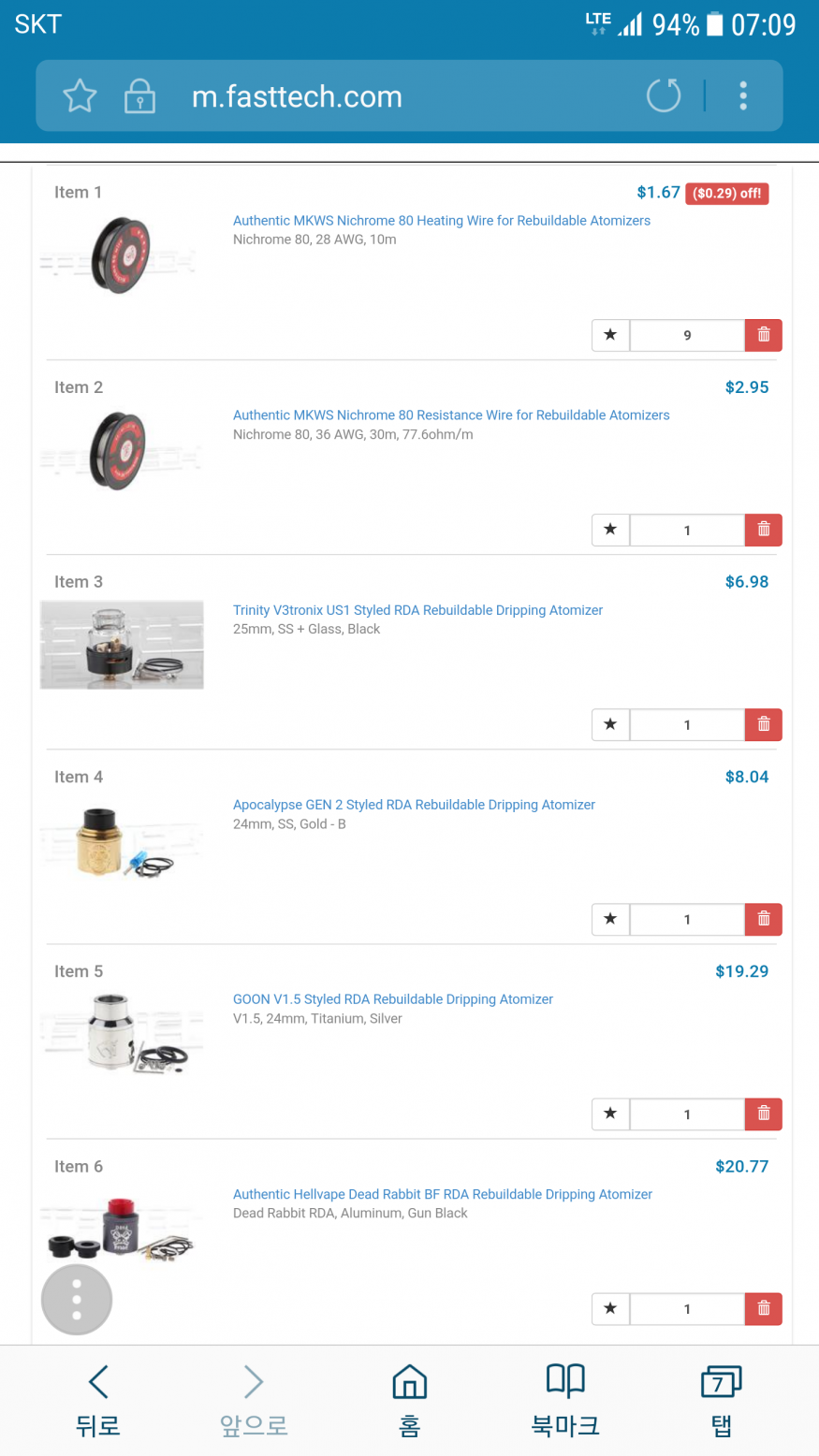Open Nichrome 80 Resistance Wire product link
Screen dimensions: 819x1456
point(451,415)
